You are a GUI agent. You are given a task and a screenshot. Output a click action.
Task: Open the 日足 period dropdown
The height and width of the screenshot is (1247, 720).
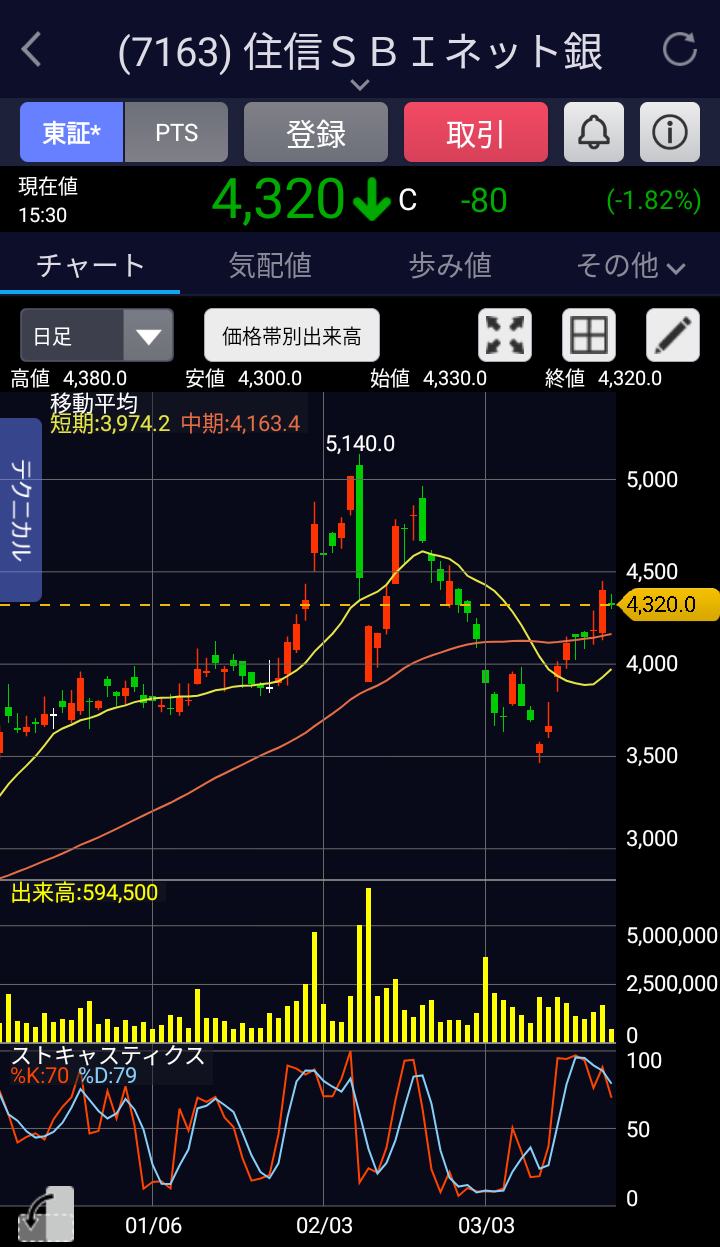click(97, 335)
